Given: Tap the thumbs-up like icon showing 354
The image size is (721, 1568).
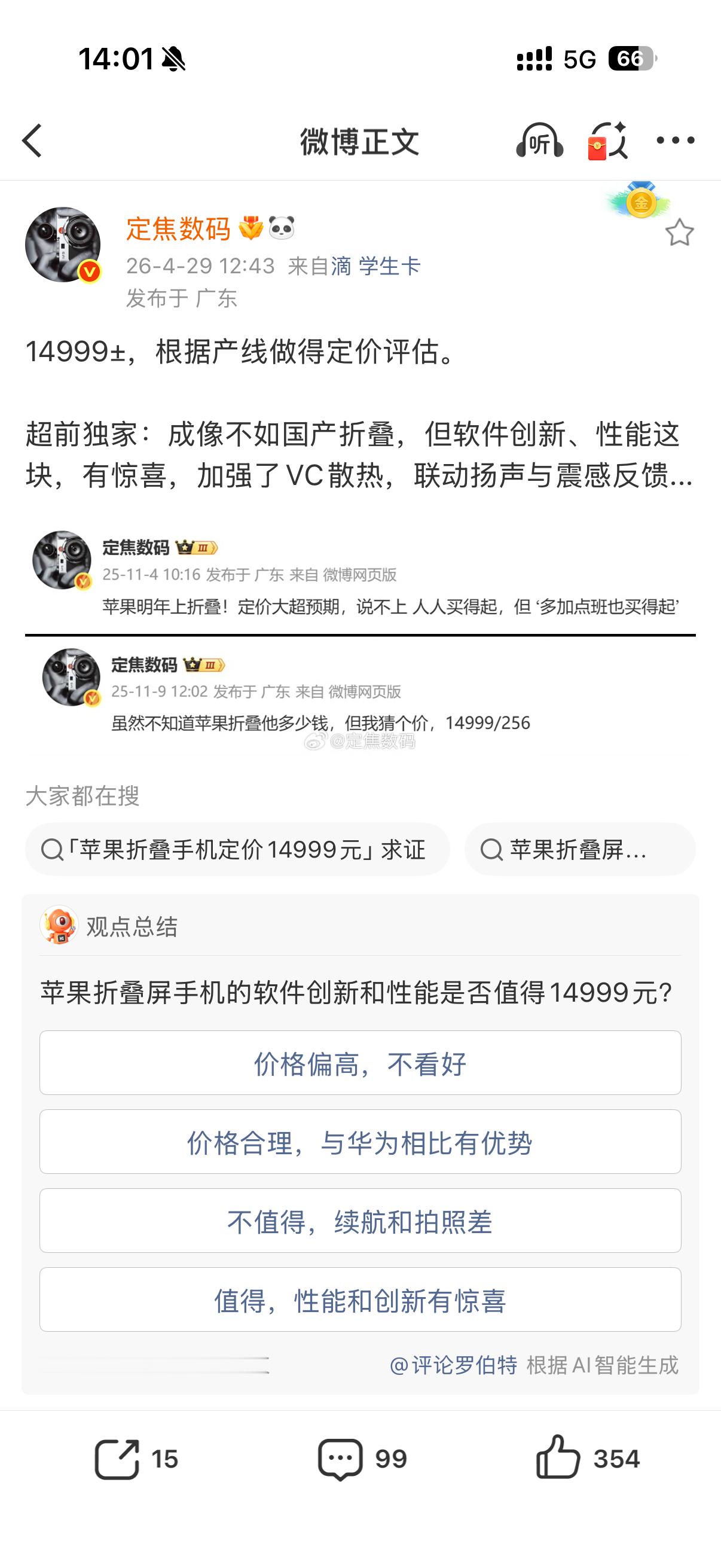Looking at the screenshot, I should tap(557, 1458).
